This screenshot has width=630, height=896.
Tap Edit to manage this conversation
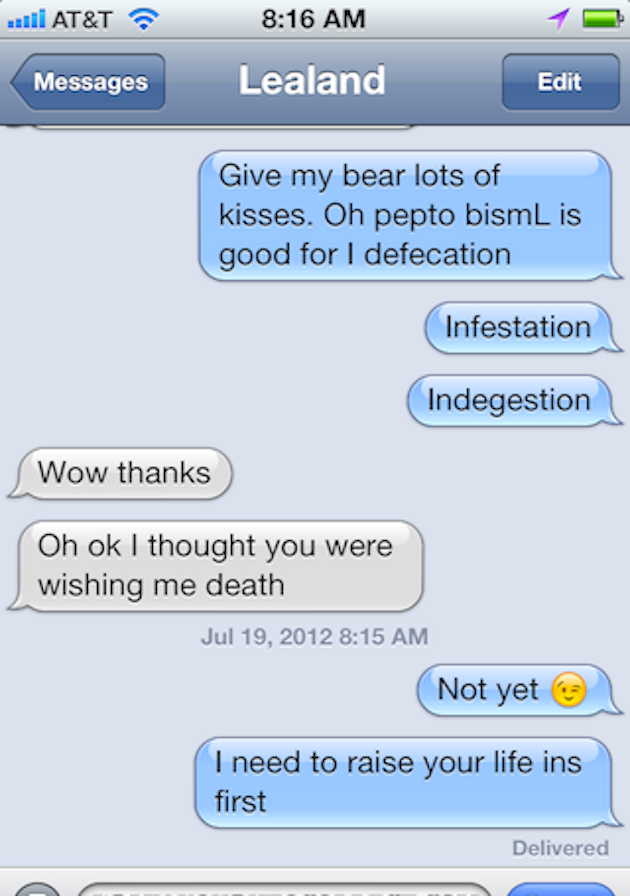pyautogui.click(x=559, y=82)
